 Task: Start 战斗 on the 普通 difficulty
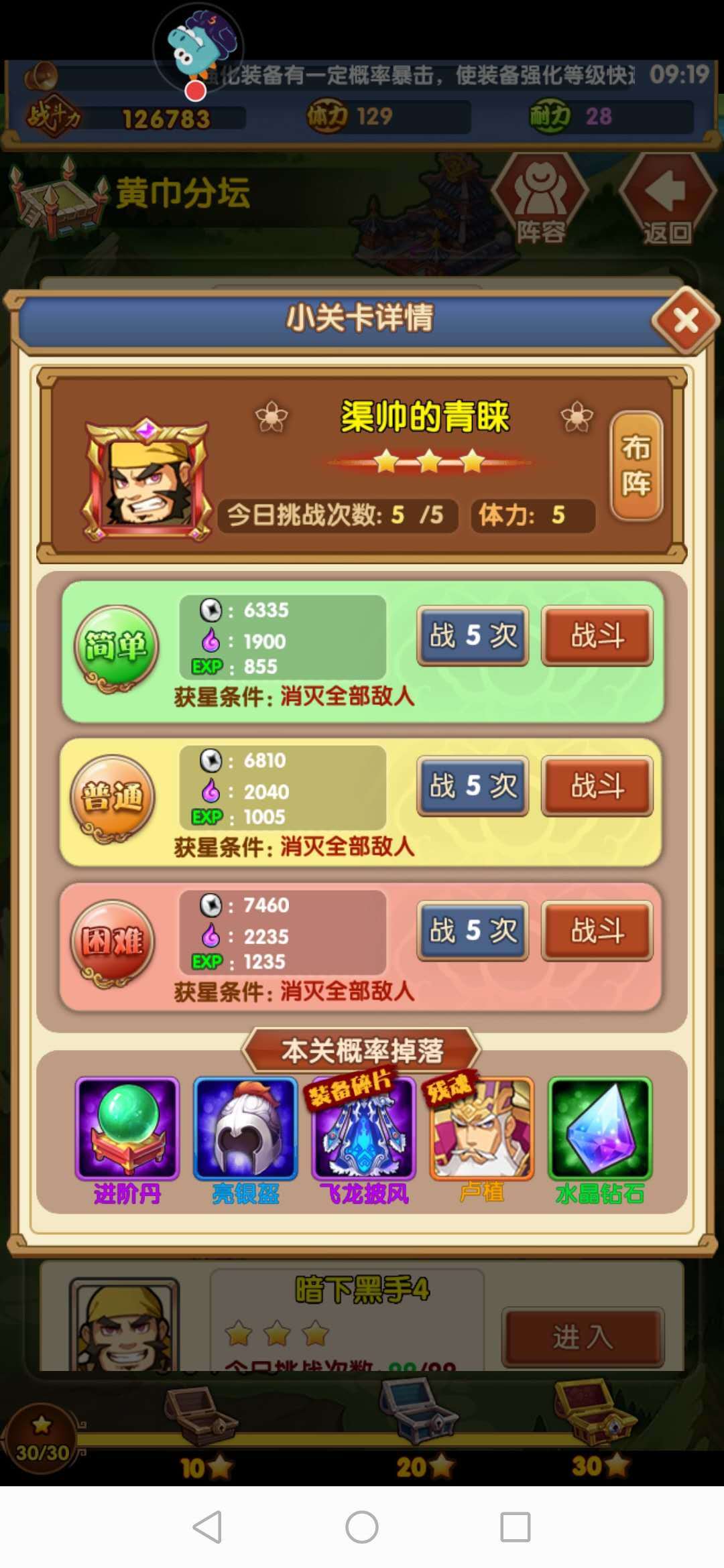(597, 785)
